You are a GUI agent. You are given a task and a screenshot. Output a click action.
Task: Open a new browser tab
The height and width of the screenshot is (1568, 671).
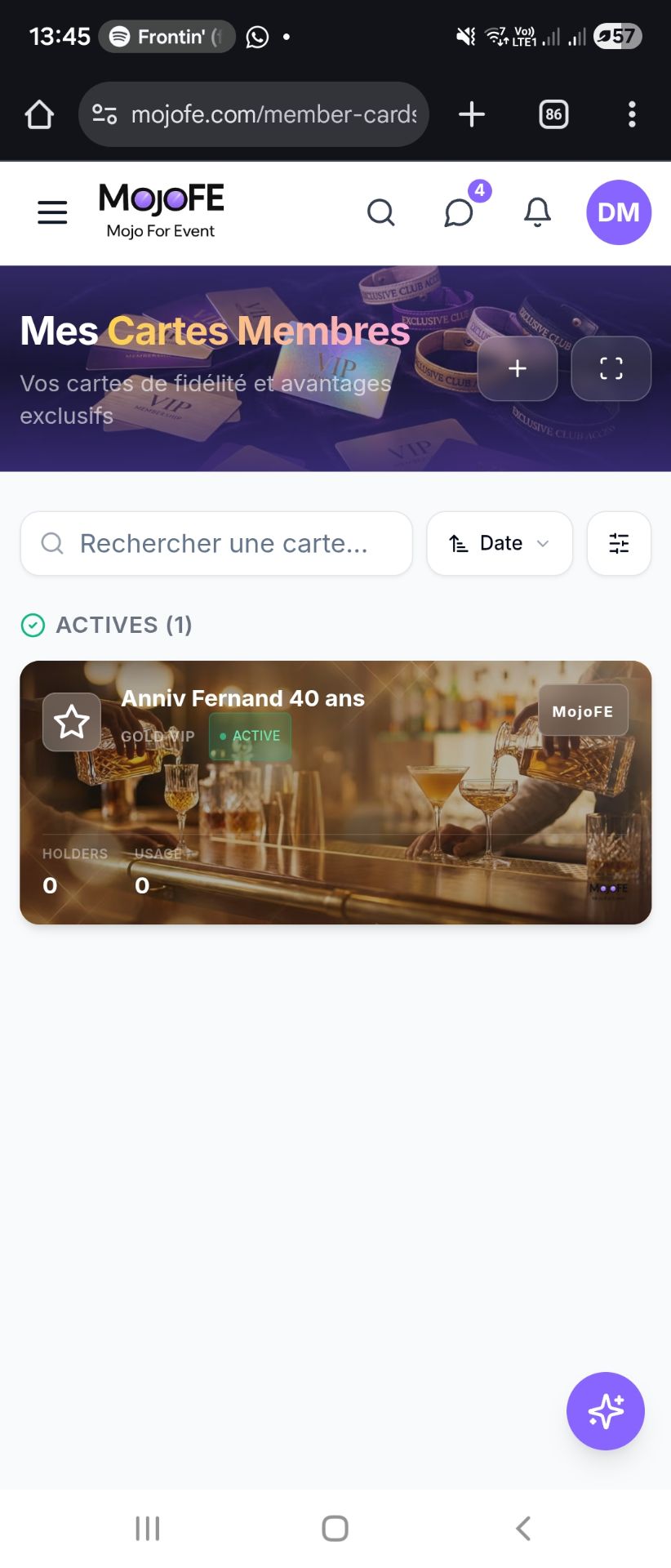tap(472, 114)
